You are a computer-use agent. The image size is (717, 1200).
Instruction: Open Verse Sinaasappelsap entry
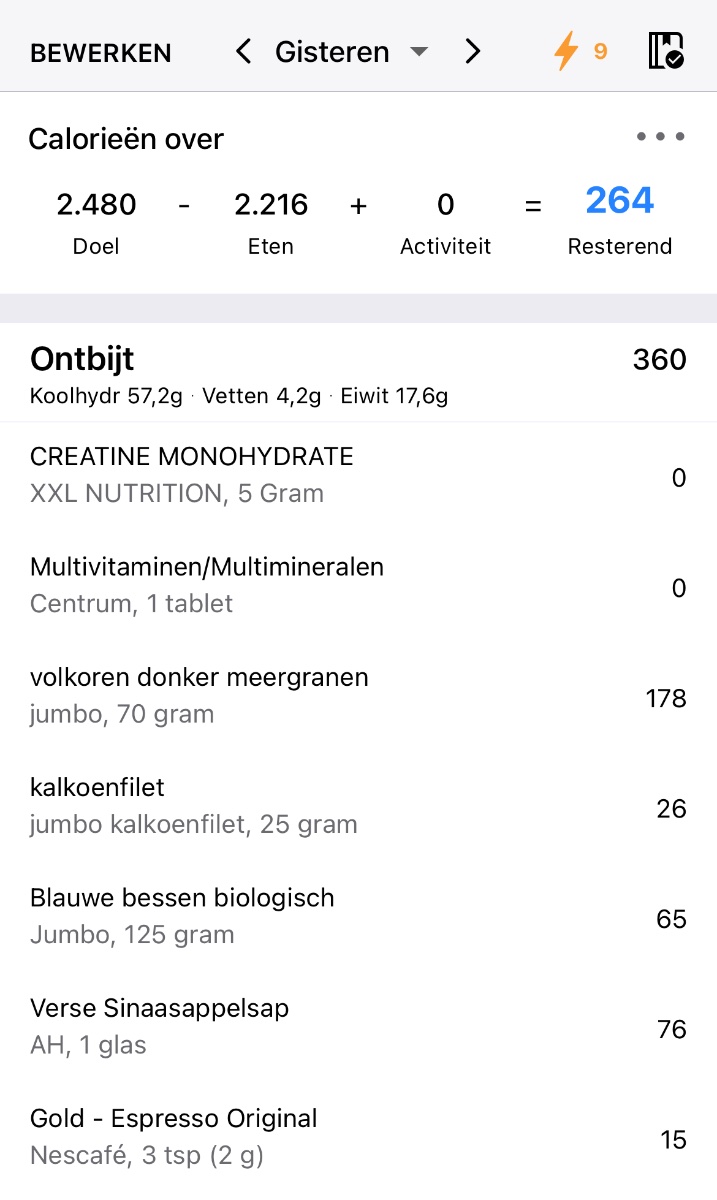(358, 1026)
